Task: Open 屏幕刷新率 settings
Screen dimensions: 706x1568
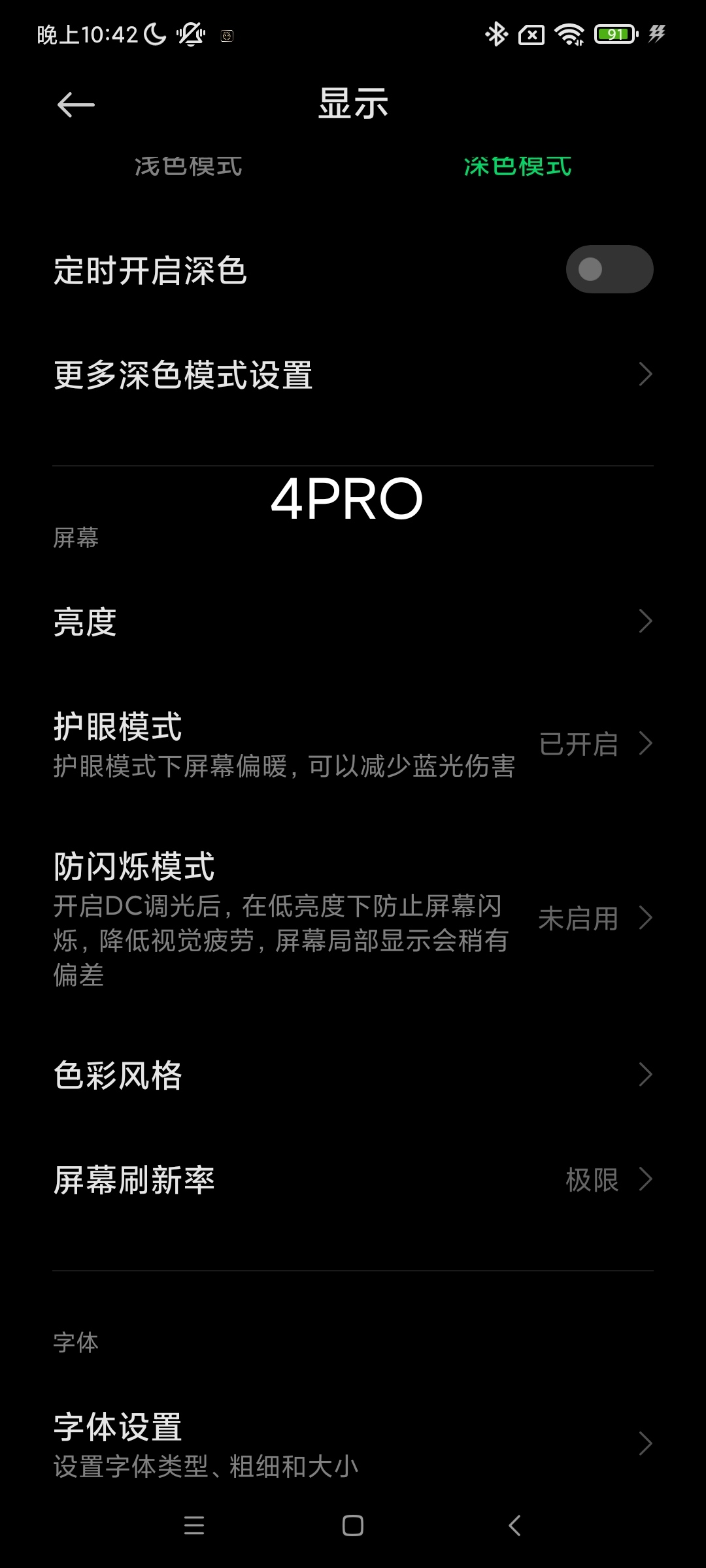Action: tap(353, 1180)
